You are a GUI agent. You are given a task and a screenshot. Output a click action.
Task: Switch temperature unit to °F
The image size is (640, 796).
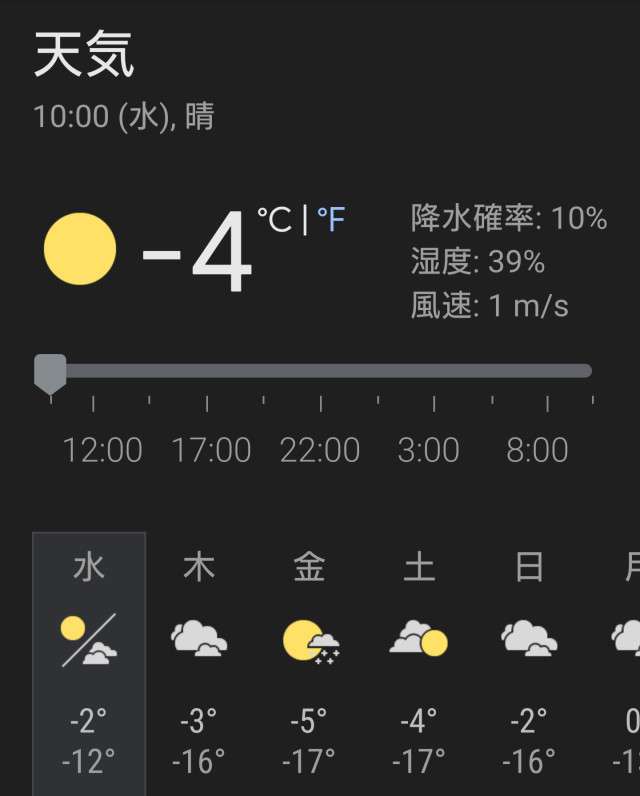pyautogui.click(x=331, y=219)
